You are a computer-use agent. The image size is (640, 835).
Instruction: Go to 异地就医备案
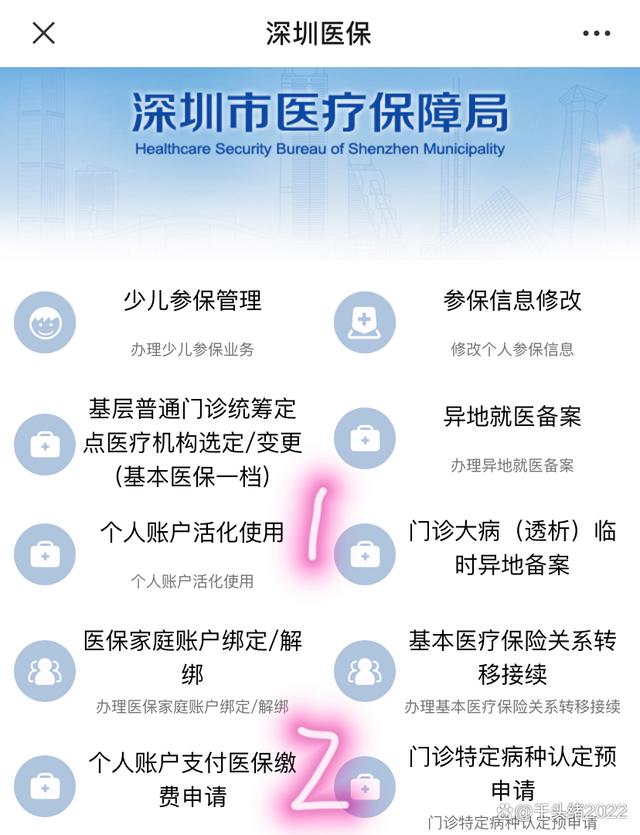click(x=512, y=417)
